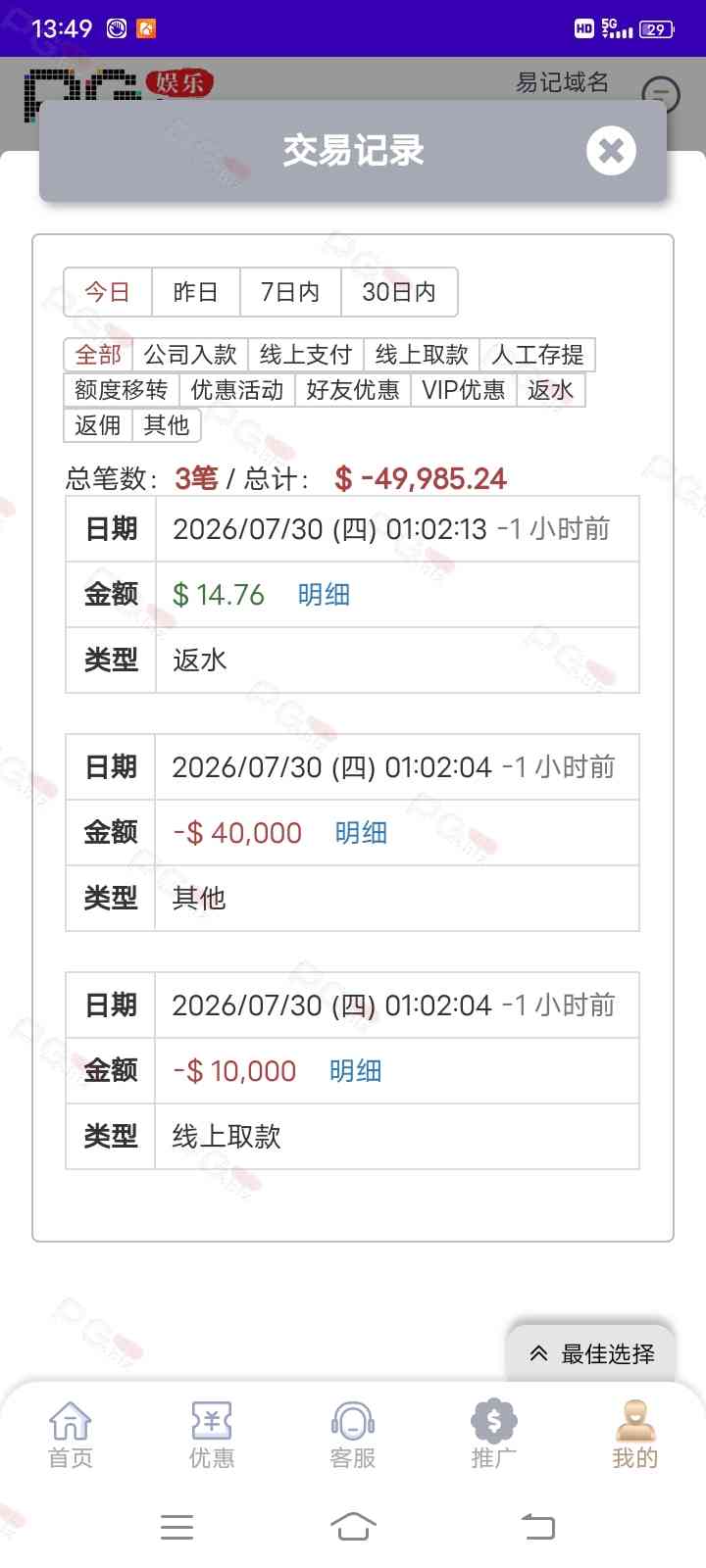Open 明细 for the -$40,000 record
This screenshot has height=1568, width=706.
[x=361, y=833]
